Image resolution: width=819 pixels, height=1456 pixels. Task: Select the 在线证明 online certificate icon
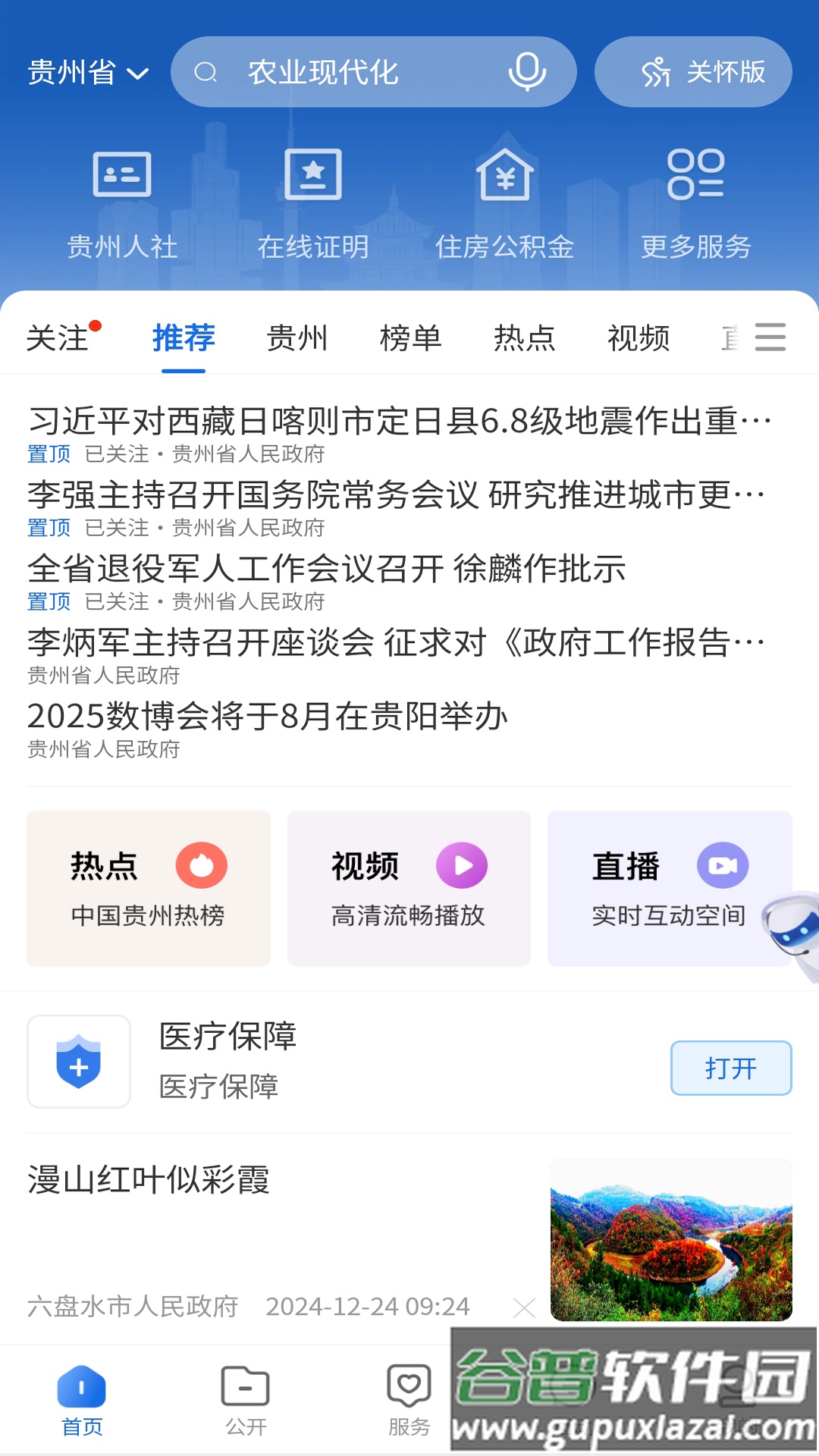[313, 176]
